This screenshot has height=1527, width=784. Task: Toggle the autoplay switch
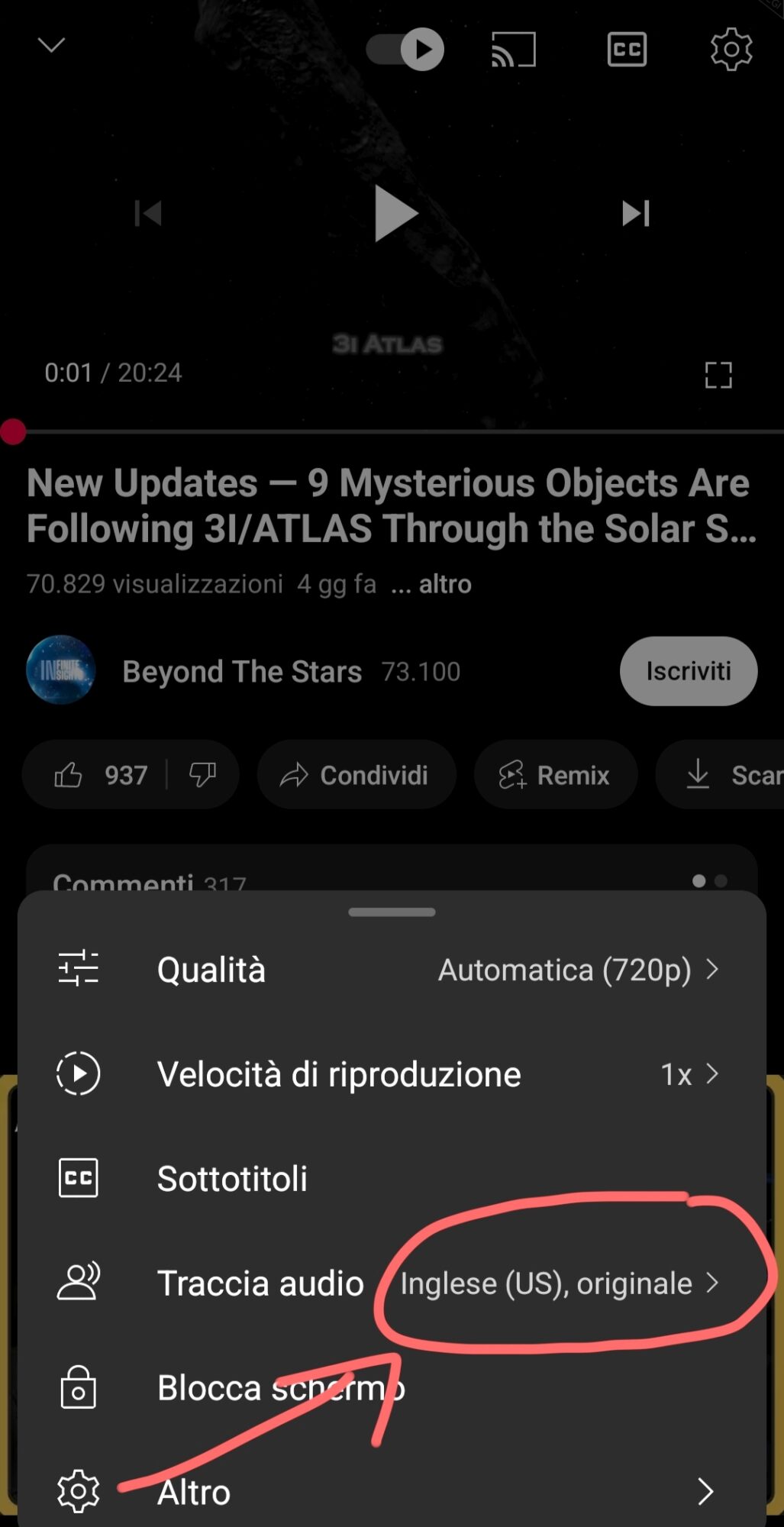click(405, 50)
